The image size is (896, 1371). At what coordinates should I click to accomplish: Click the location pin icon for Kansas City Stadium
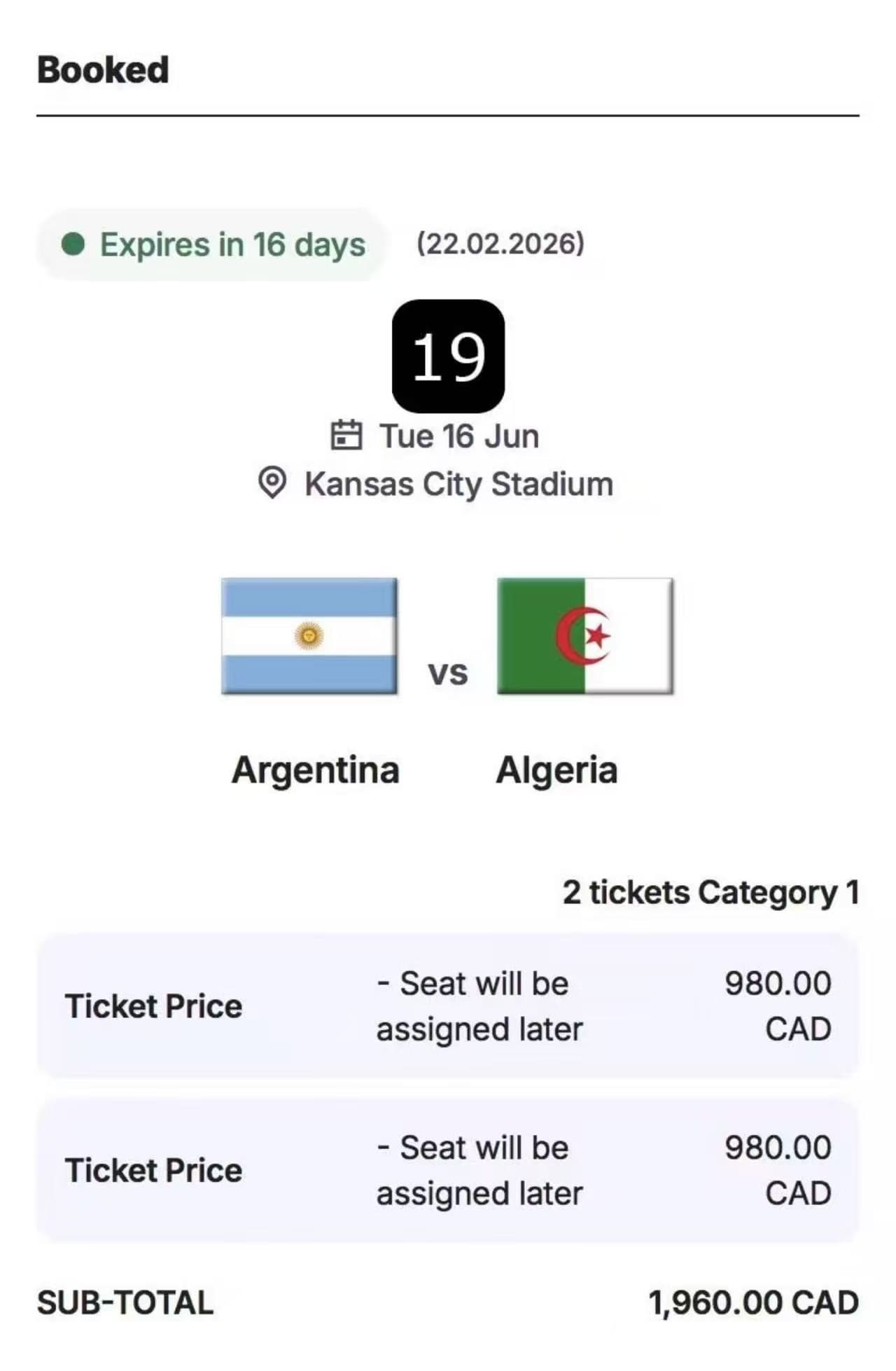[x=273, y=482]
